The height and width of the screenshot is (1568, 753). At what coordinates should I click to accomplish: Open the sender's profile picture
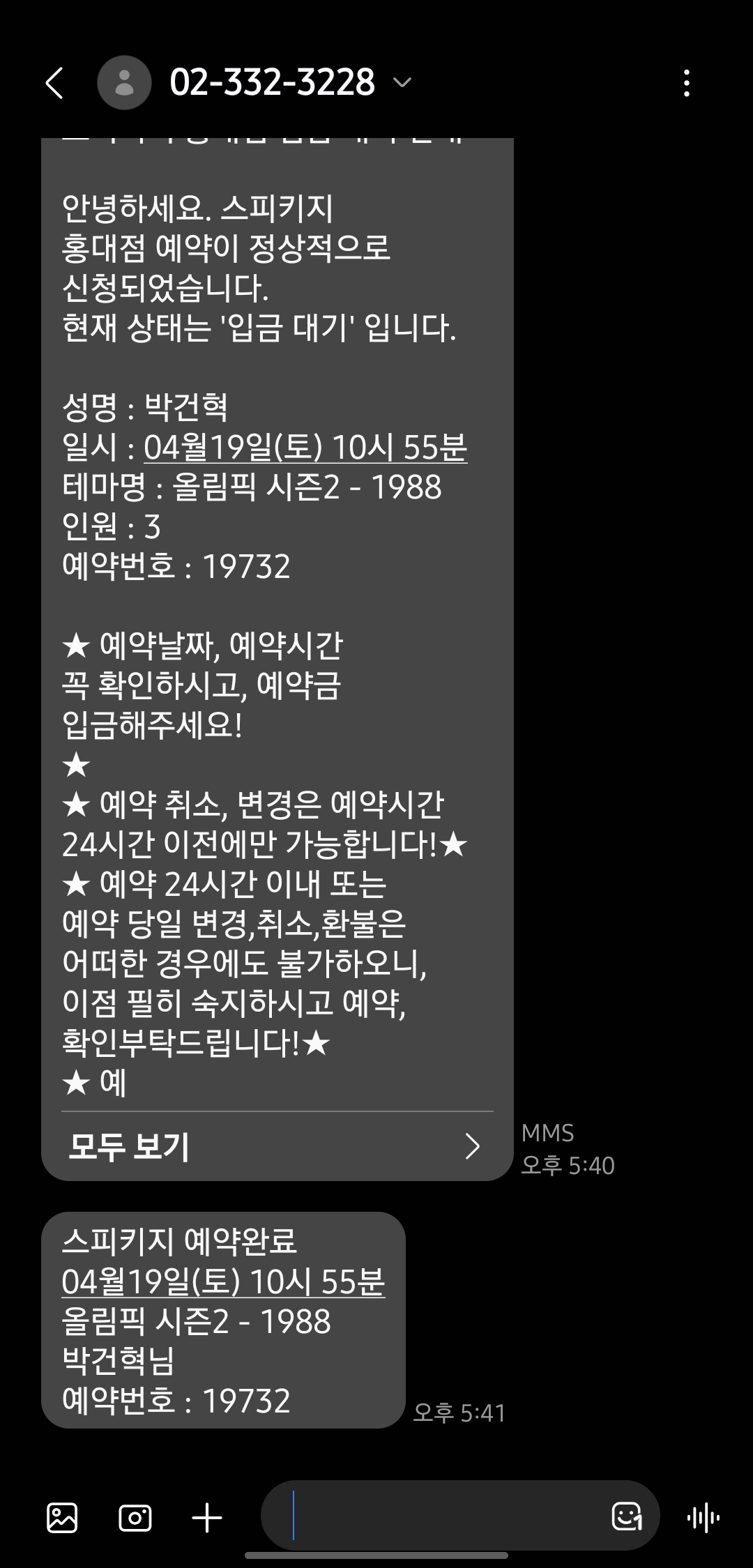[124, 83]
